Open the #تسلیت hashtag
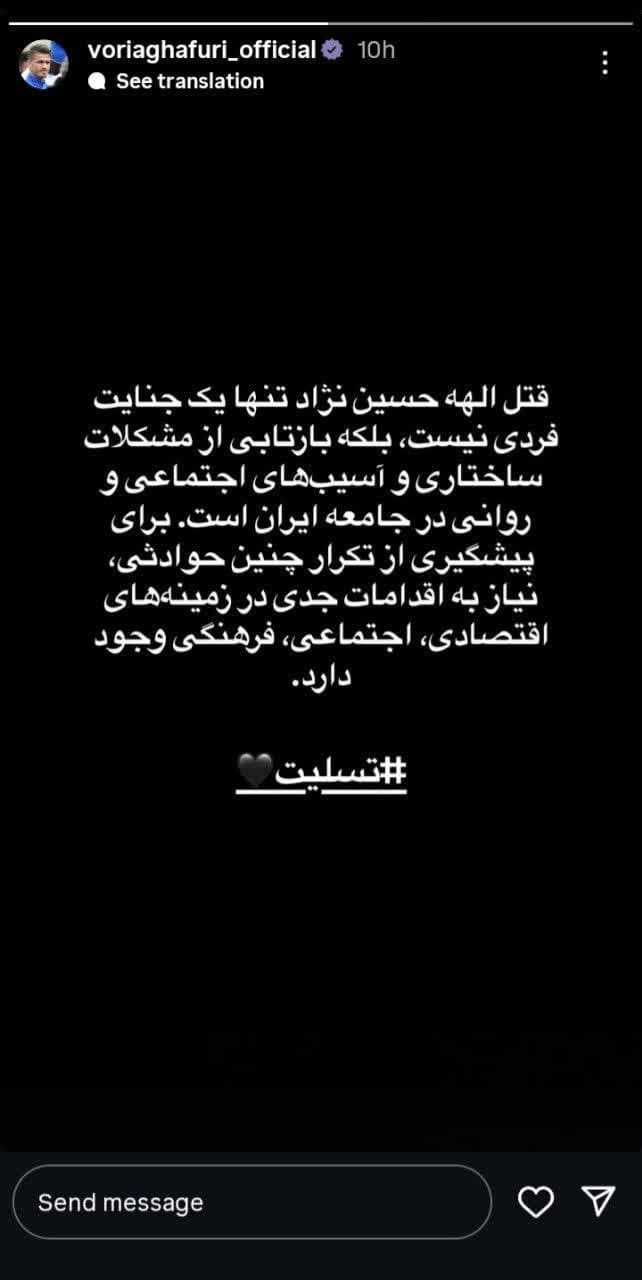The image size is (642, 1280). click(x=322, y=770)
